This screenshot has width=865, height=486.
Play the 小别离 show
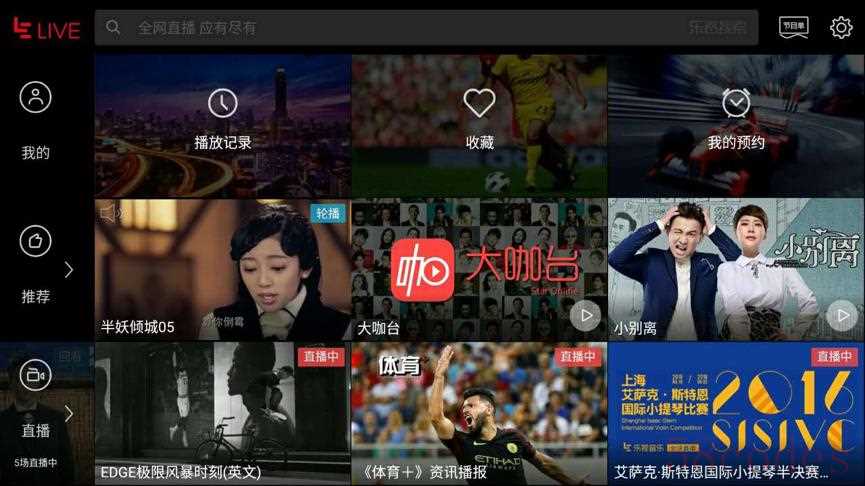[736, 270]
